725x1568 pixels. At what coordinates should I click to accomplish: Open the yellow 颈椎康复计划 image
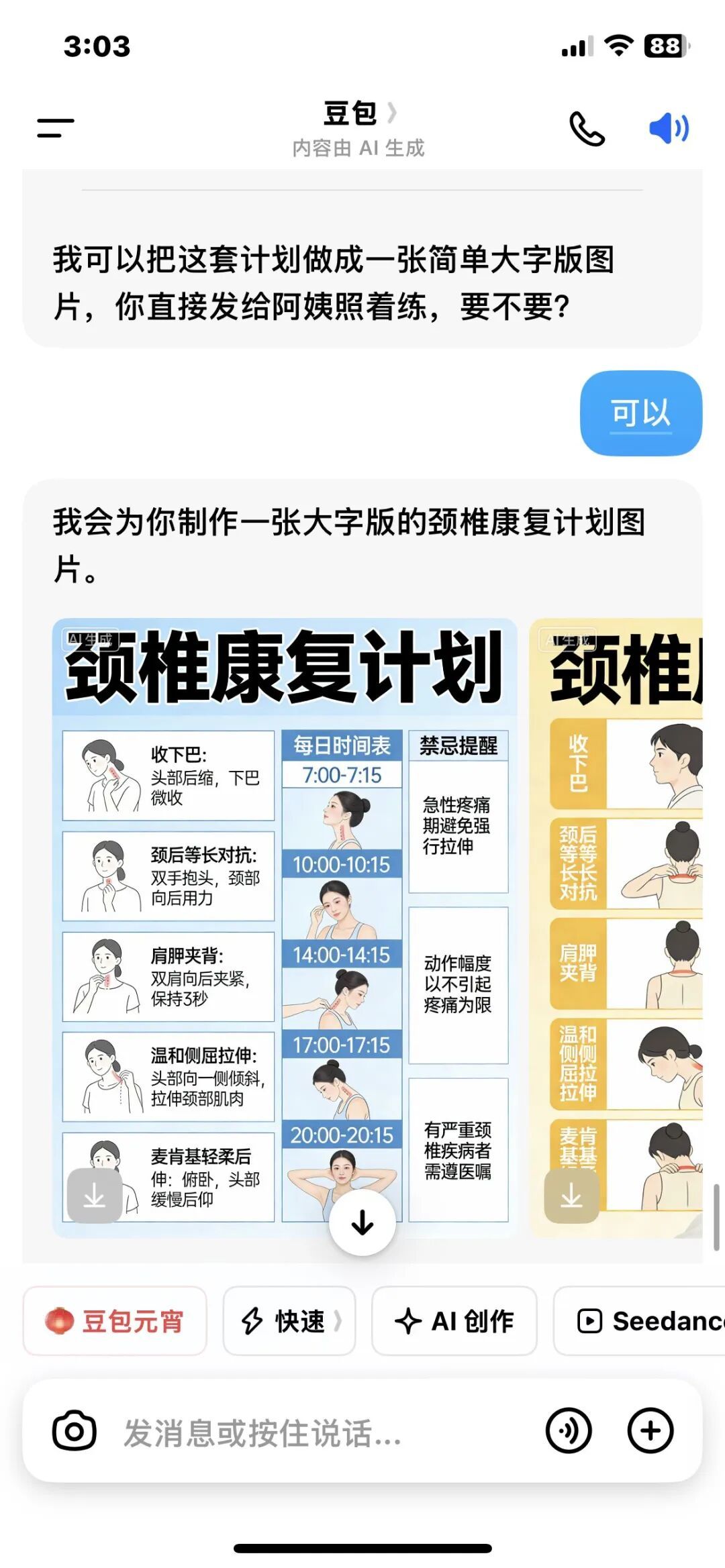click(618, 926)
